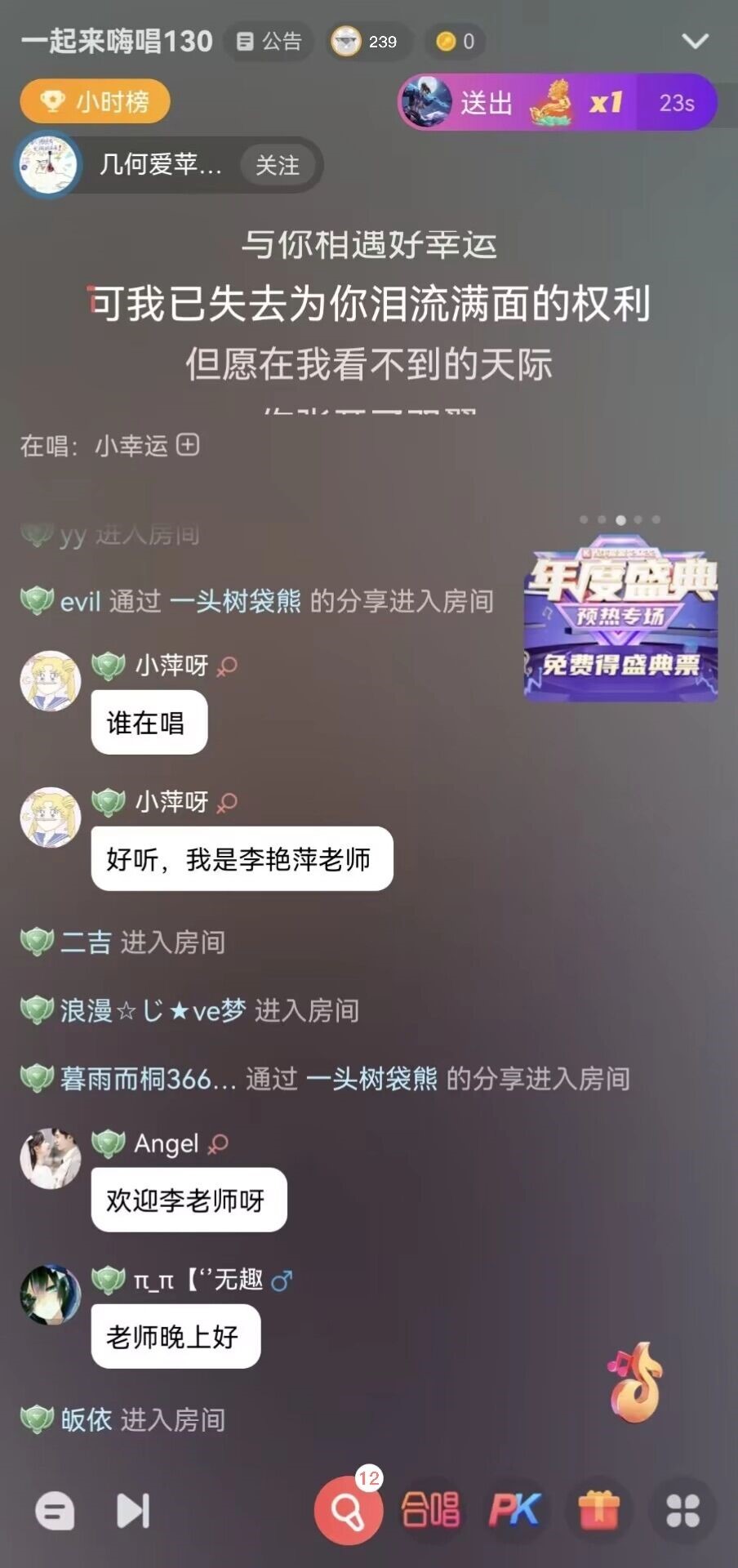This screenshot has width=738, height=1568.
Task: Tap the red microphone button
Action: [x=349, y=1512]
